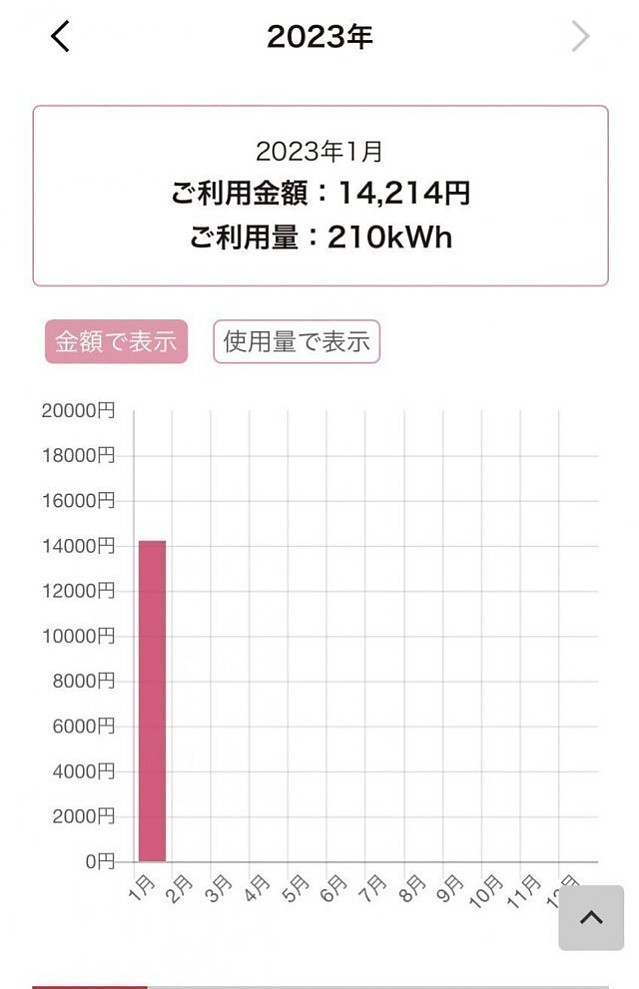Select the 1月 bar in the chart
Image resolution: width=639 pixels, height=989 pixels.
(x=152, y=700)
